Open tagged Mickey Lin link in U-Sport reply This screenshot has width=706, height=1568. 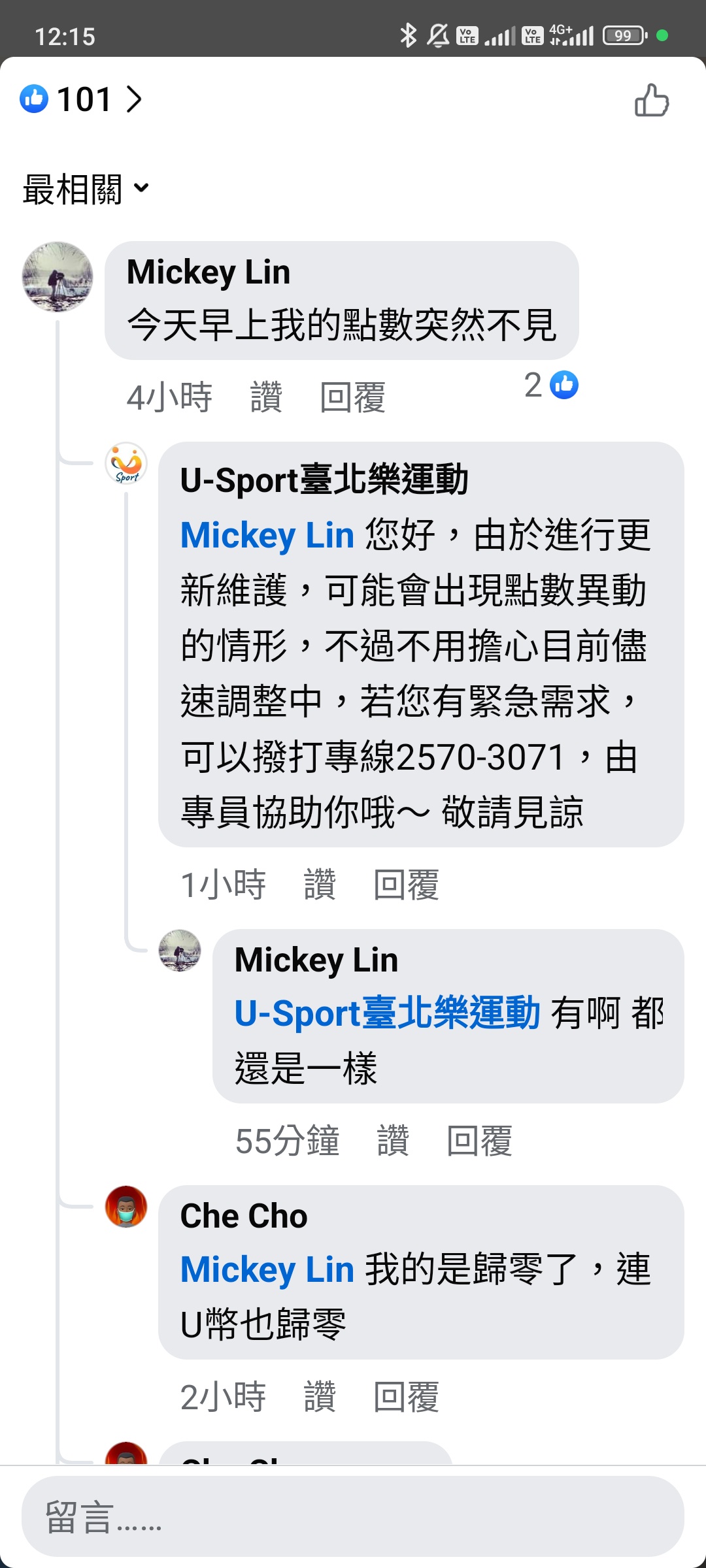(267, 535)
